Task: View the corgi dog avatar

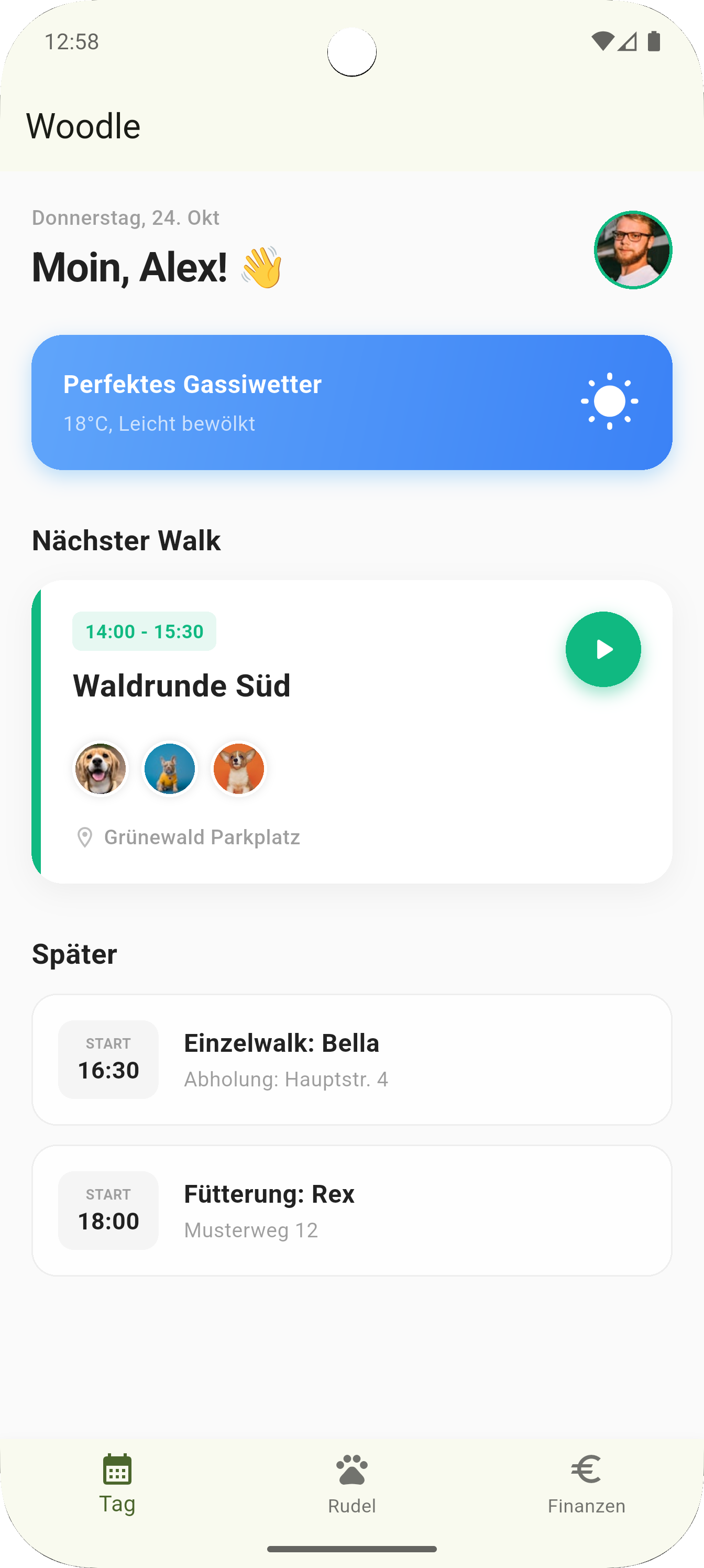Action: [x=238, y=769]
